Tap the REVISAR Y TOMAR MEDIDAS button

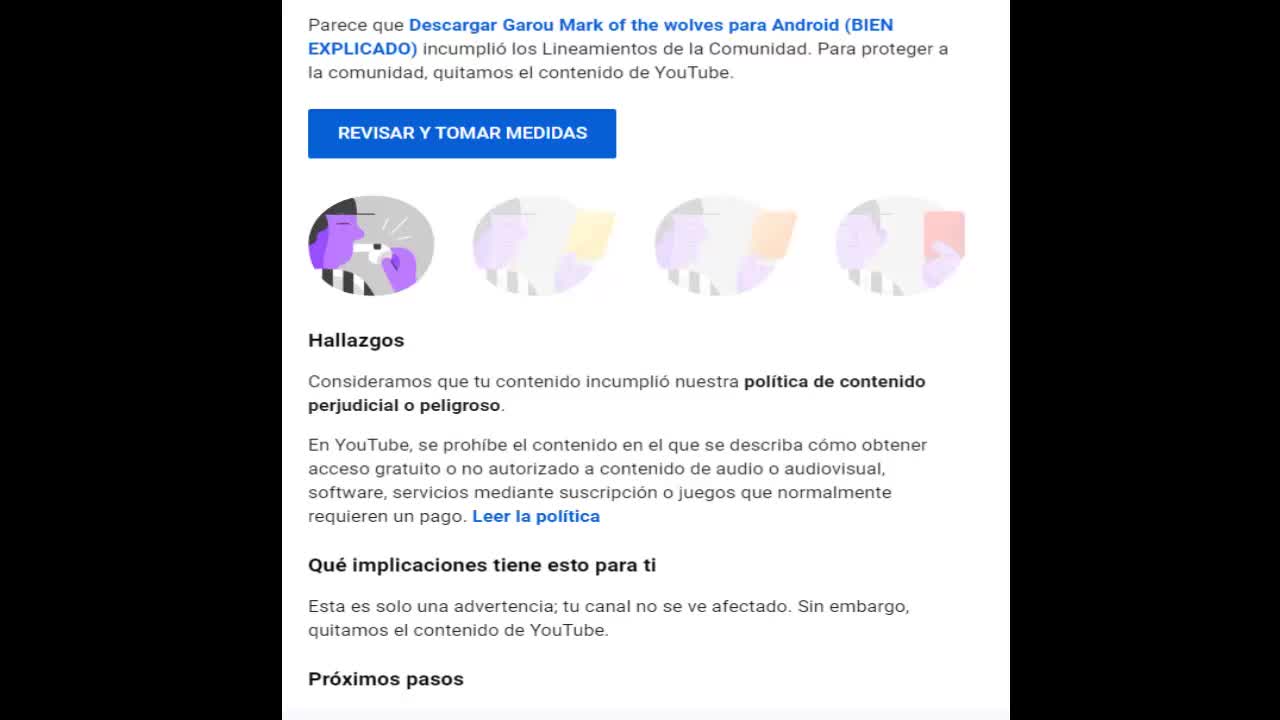point(462,133)
